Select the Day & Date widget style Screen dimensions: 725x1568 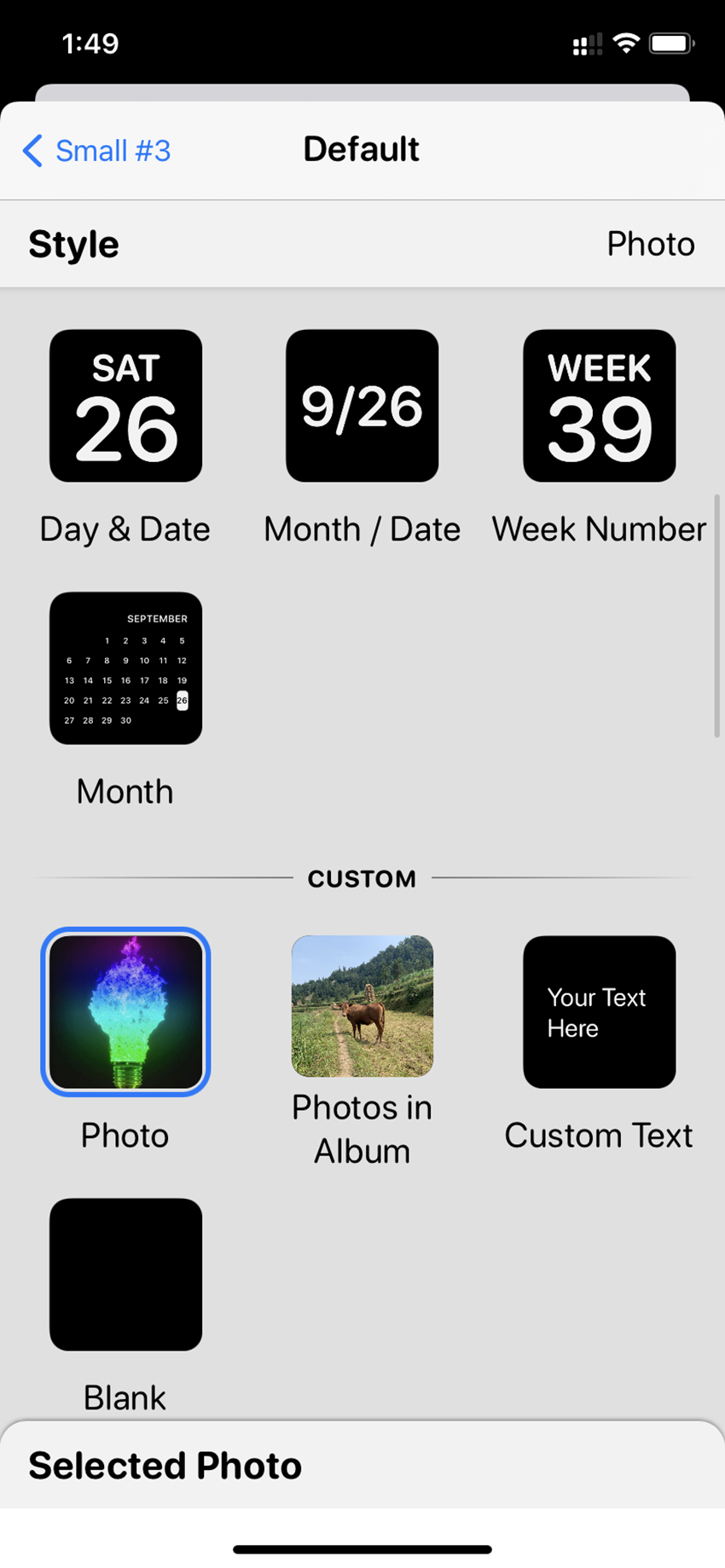click(125, 406)
